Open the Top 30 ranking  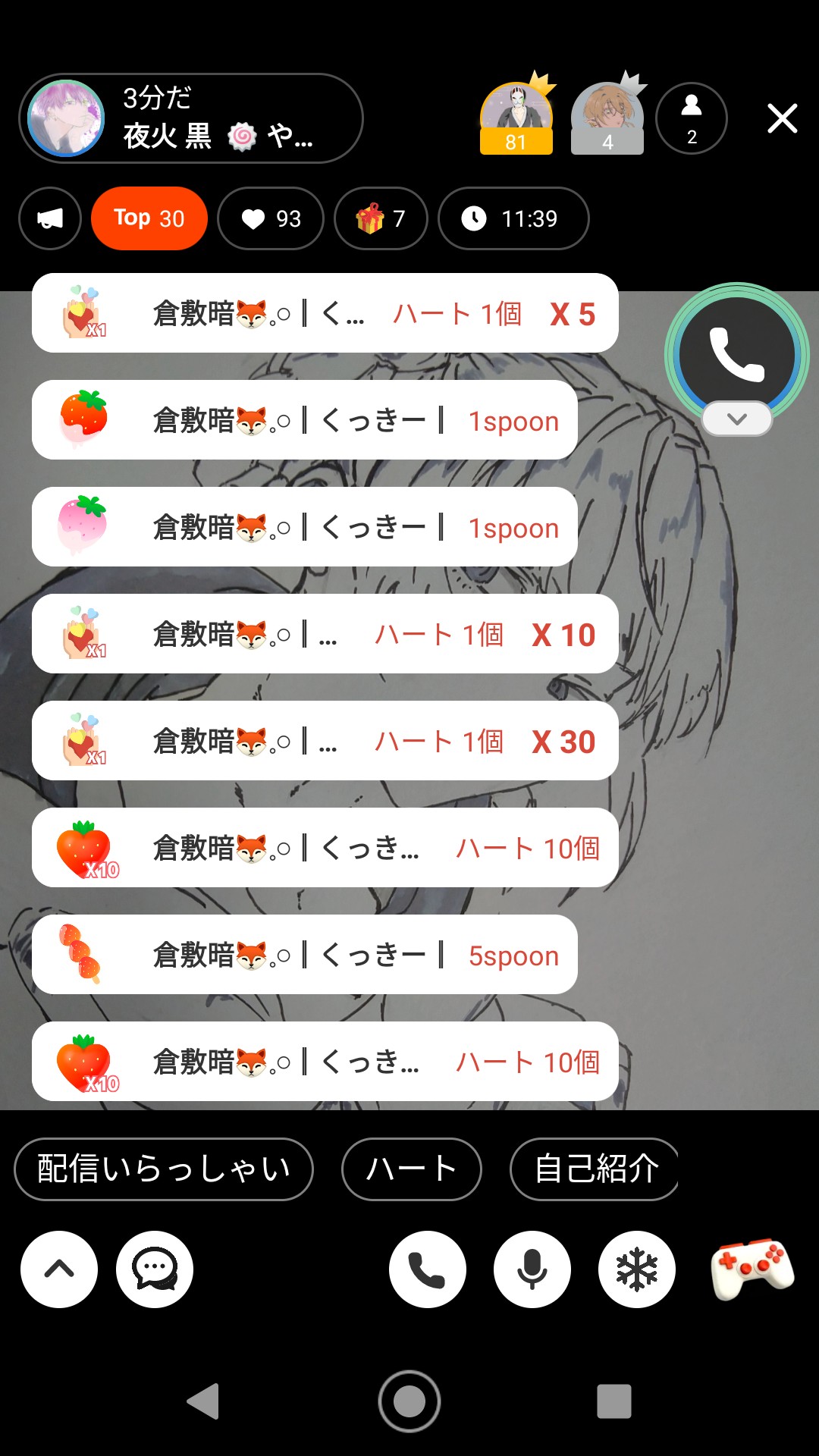149,218
